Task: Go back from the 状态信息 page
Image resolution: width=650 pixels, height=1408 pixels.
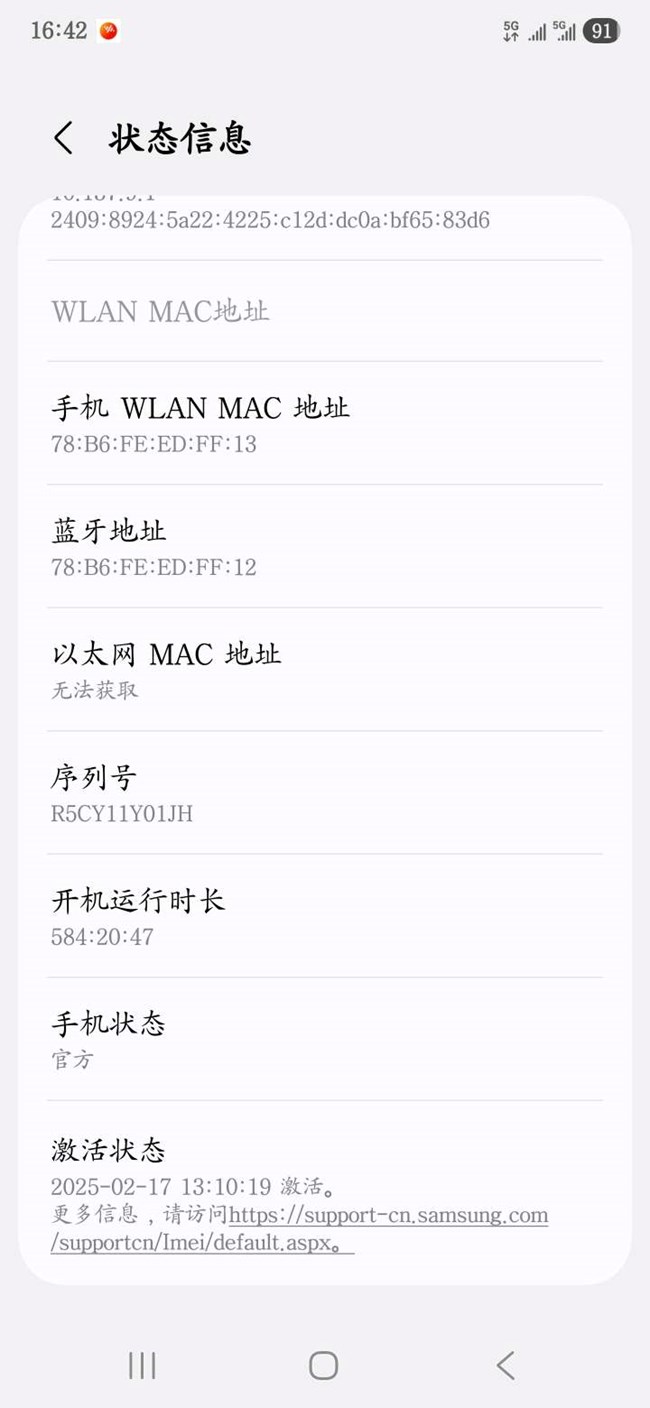Action: pos(64,138)
